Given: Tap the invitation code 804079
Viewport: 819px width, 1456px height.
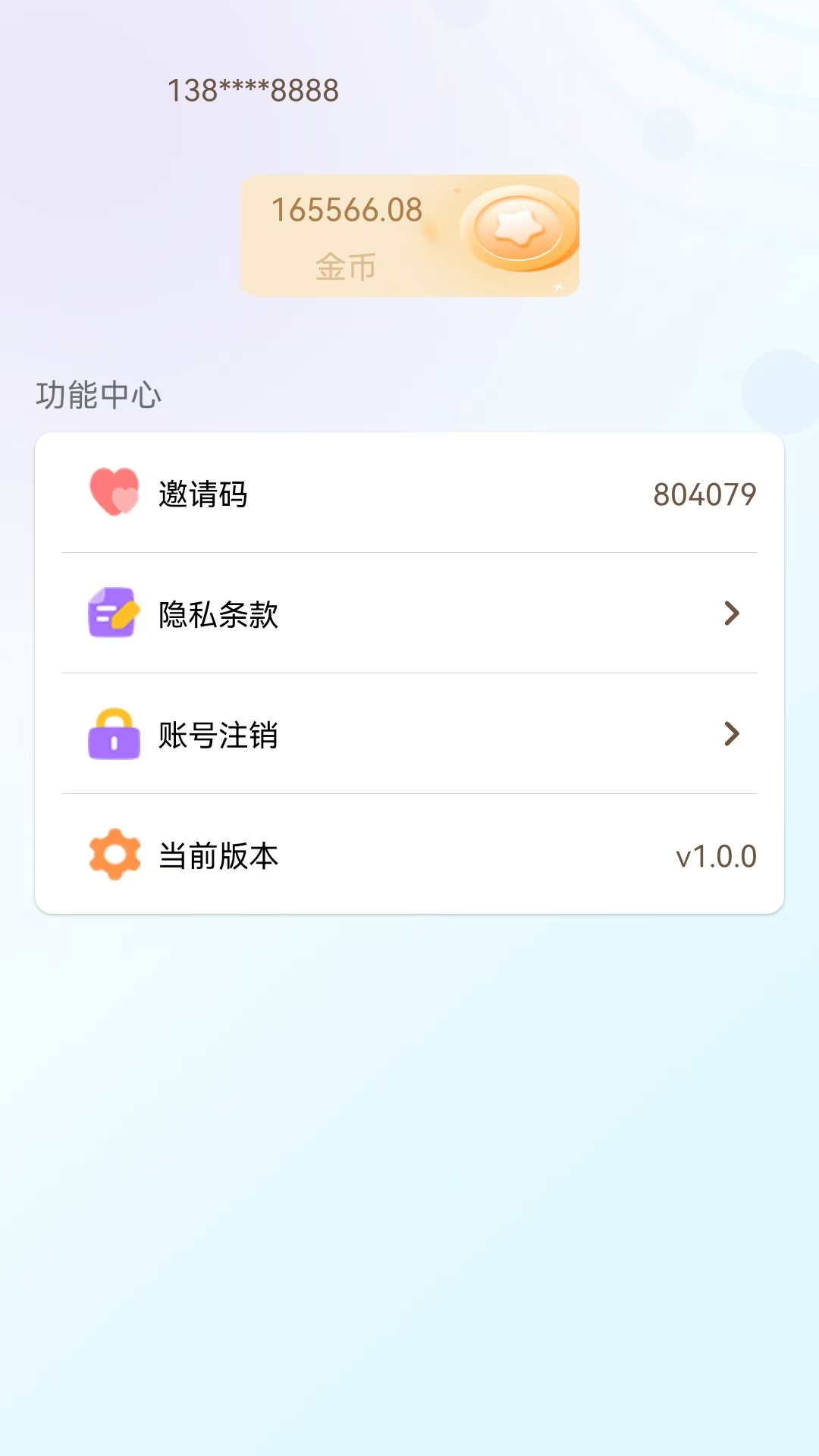Looking at the screenshot, I should point(704,494).
